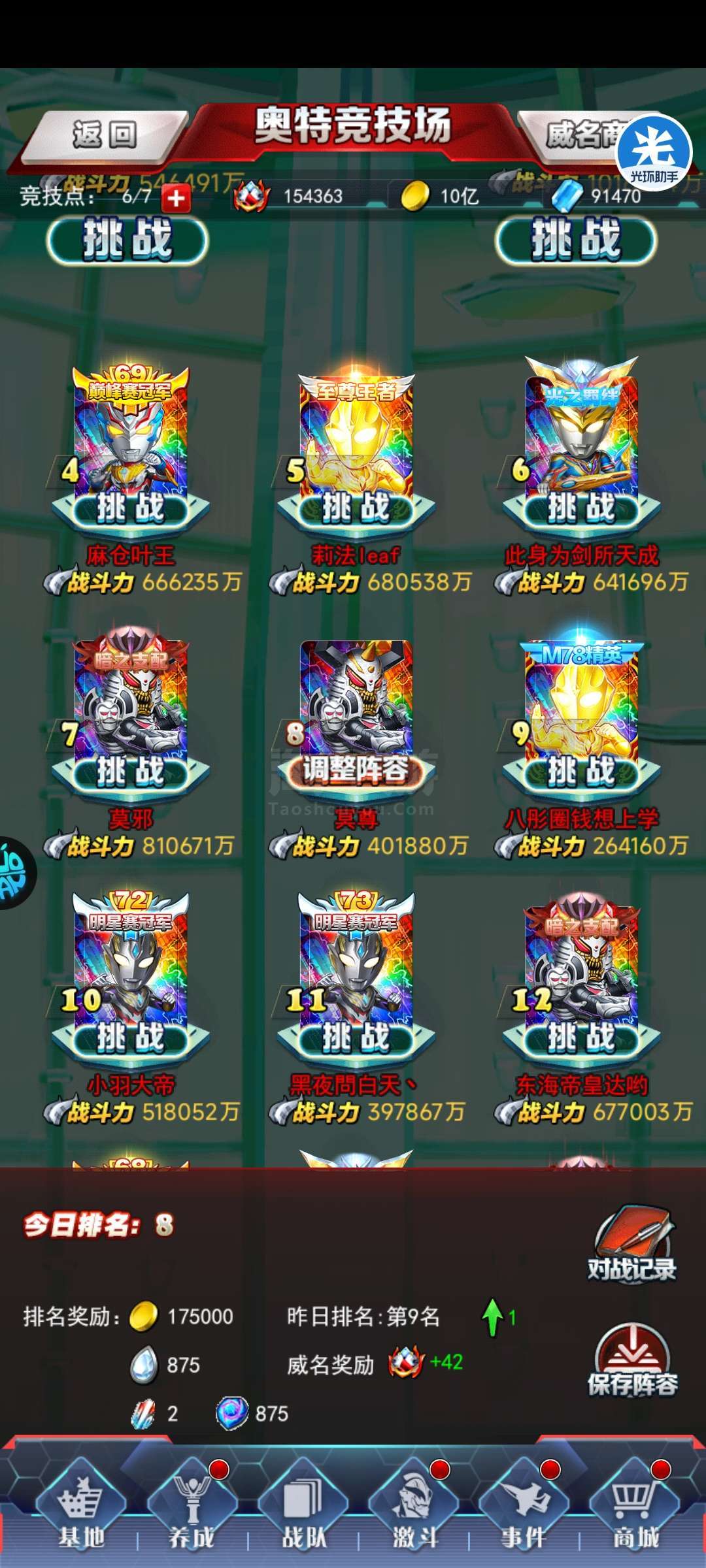Switch to the 战队 tab
706x1568 pixels.
click(303, 1509)
